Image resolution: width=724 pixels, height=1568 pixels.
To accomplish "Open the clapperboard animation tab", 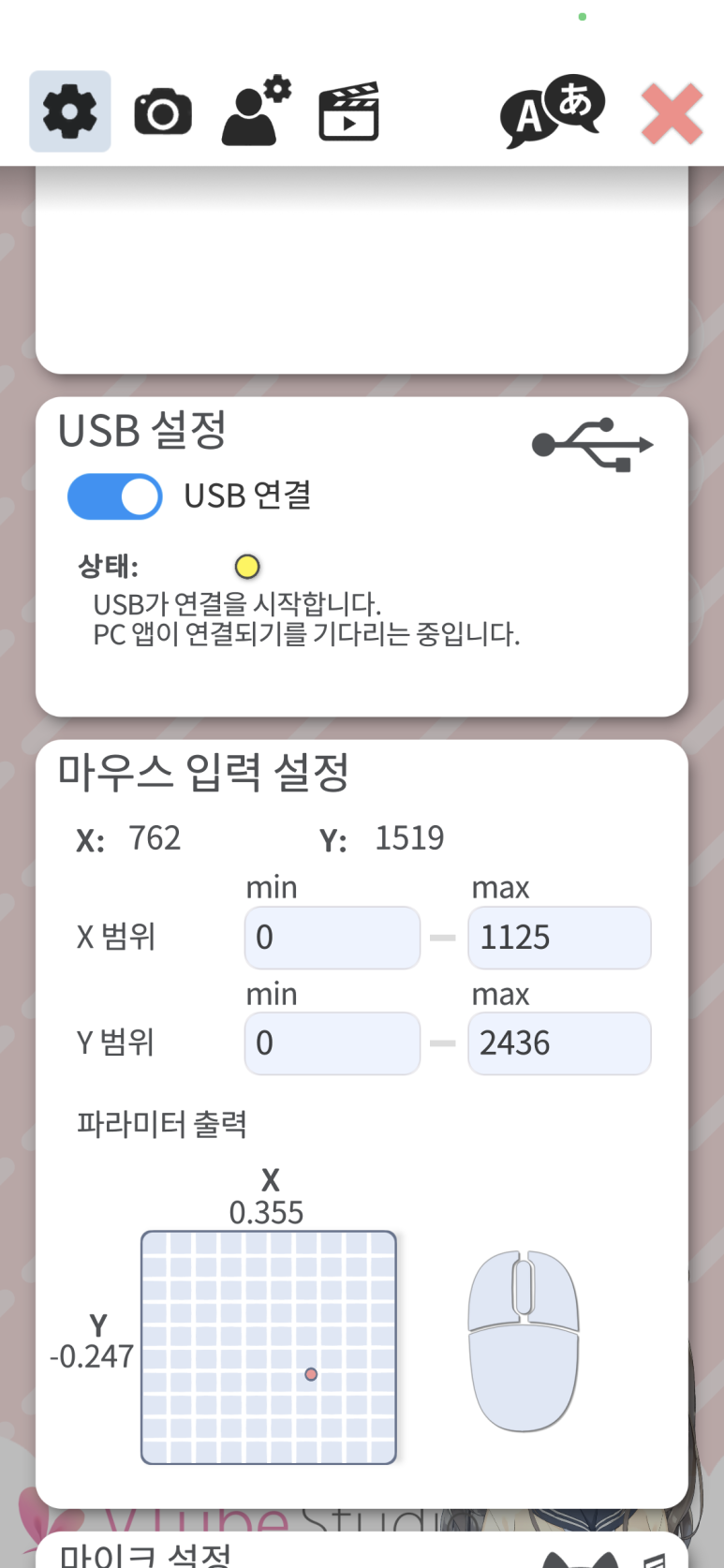I will [348, 111].
